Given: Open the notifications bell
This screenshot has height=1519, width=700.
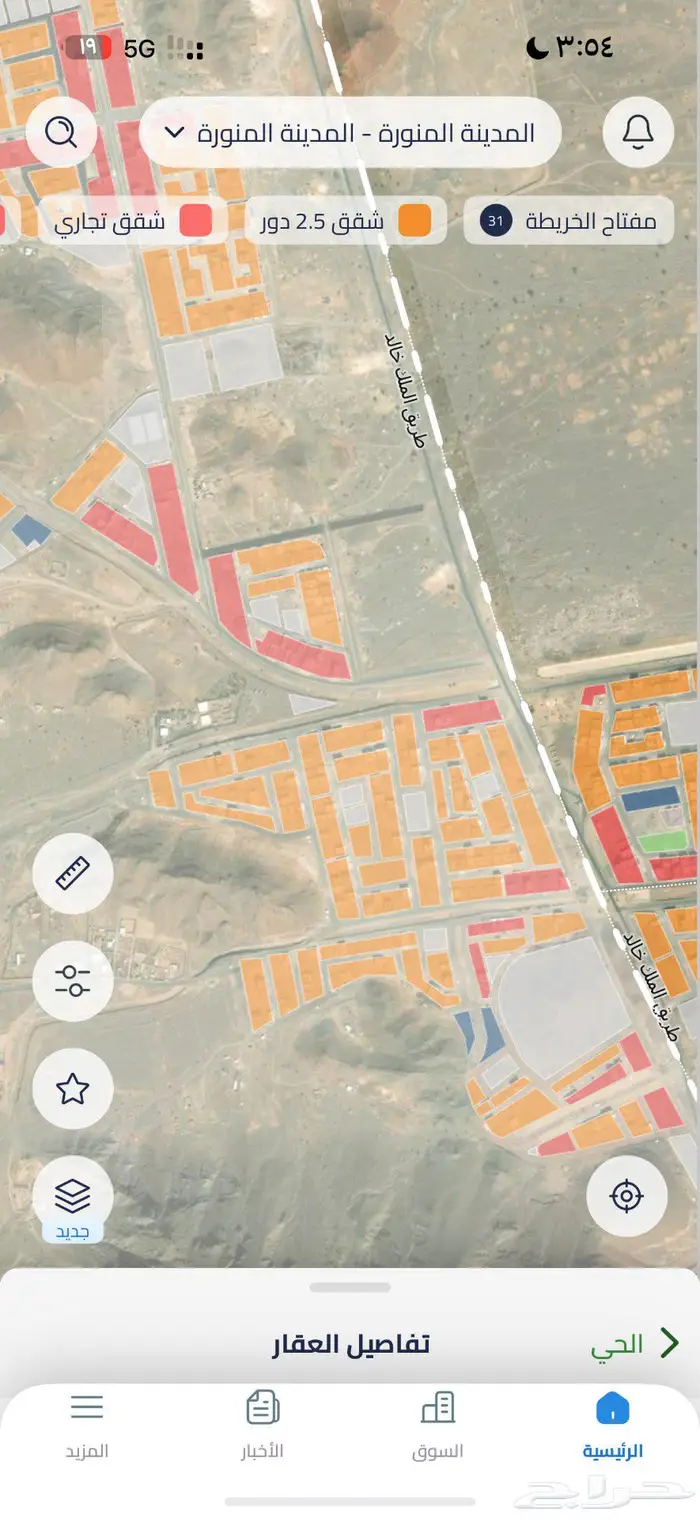Looking at the screenshot, I should click(x=638, y=131).
